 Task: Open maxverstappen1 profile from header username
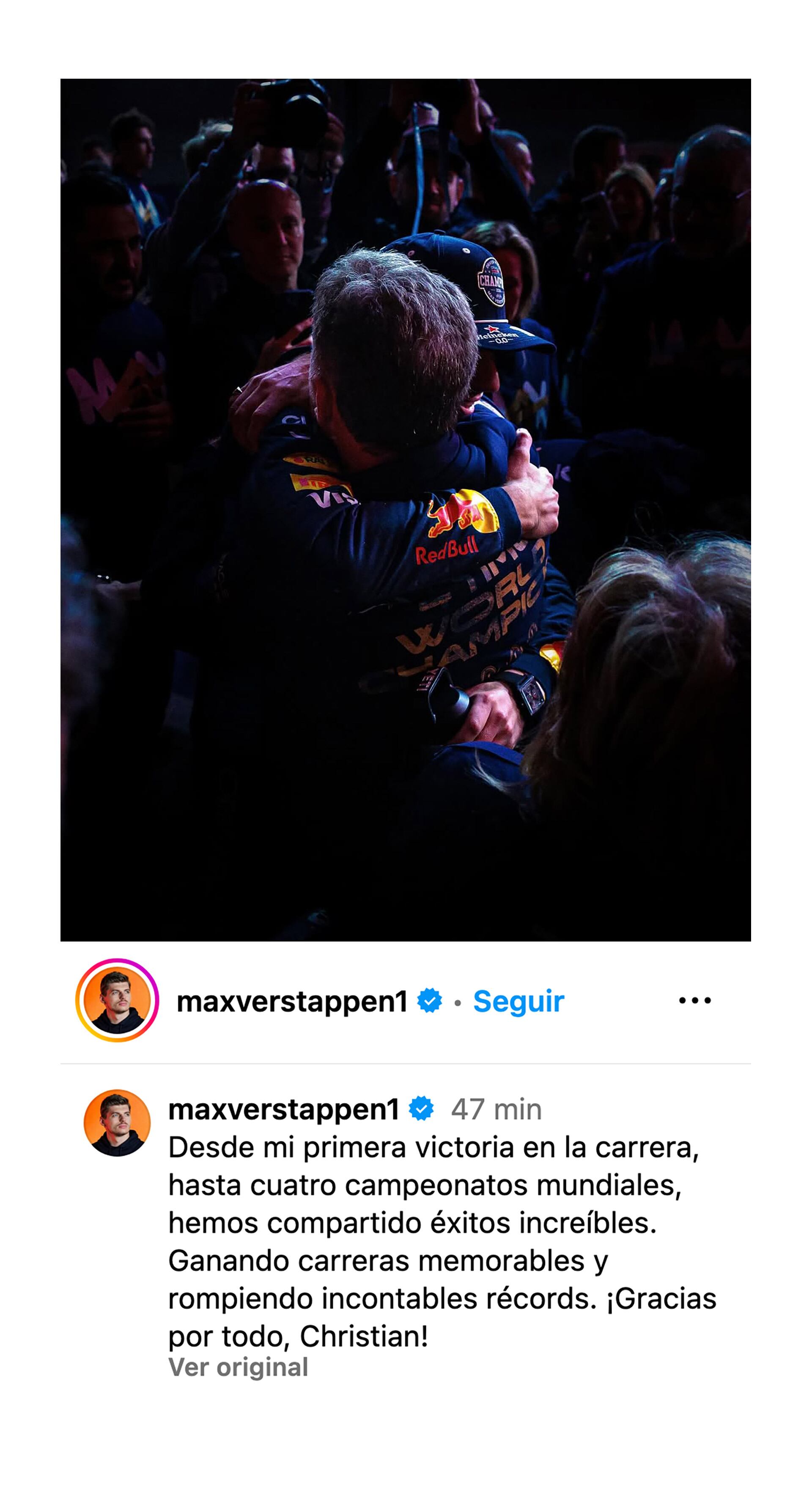(292, 1001)
